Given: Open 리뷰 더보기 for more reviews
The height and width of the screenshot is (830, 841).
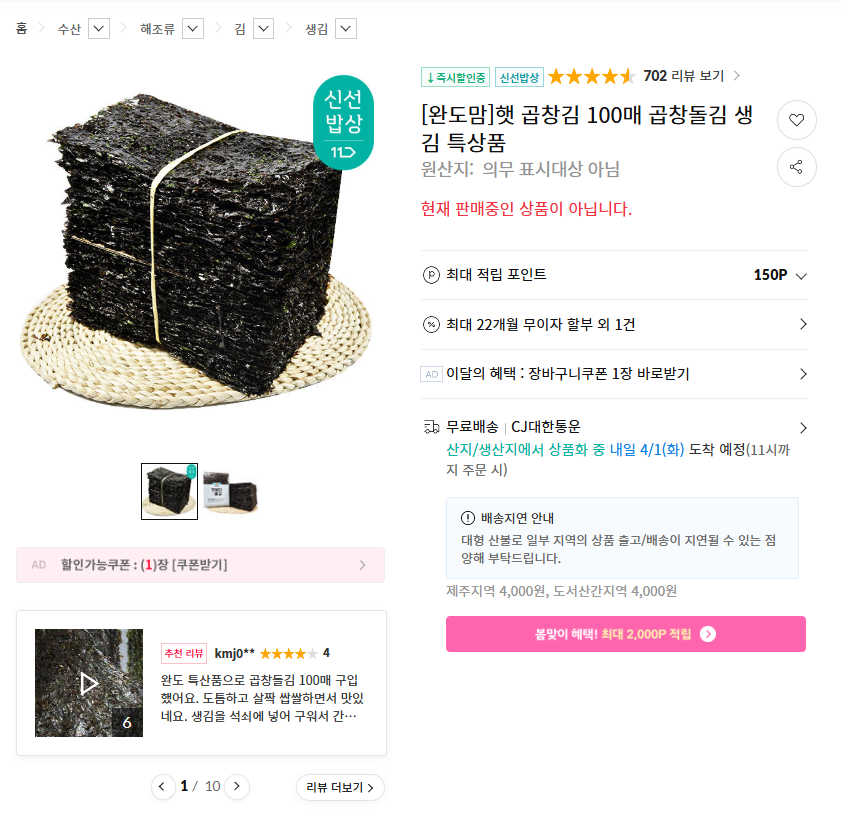Looking at the screenshot, I should pyautogui.click(x=340, y=788).
